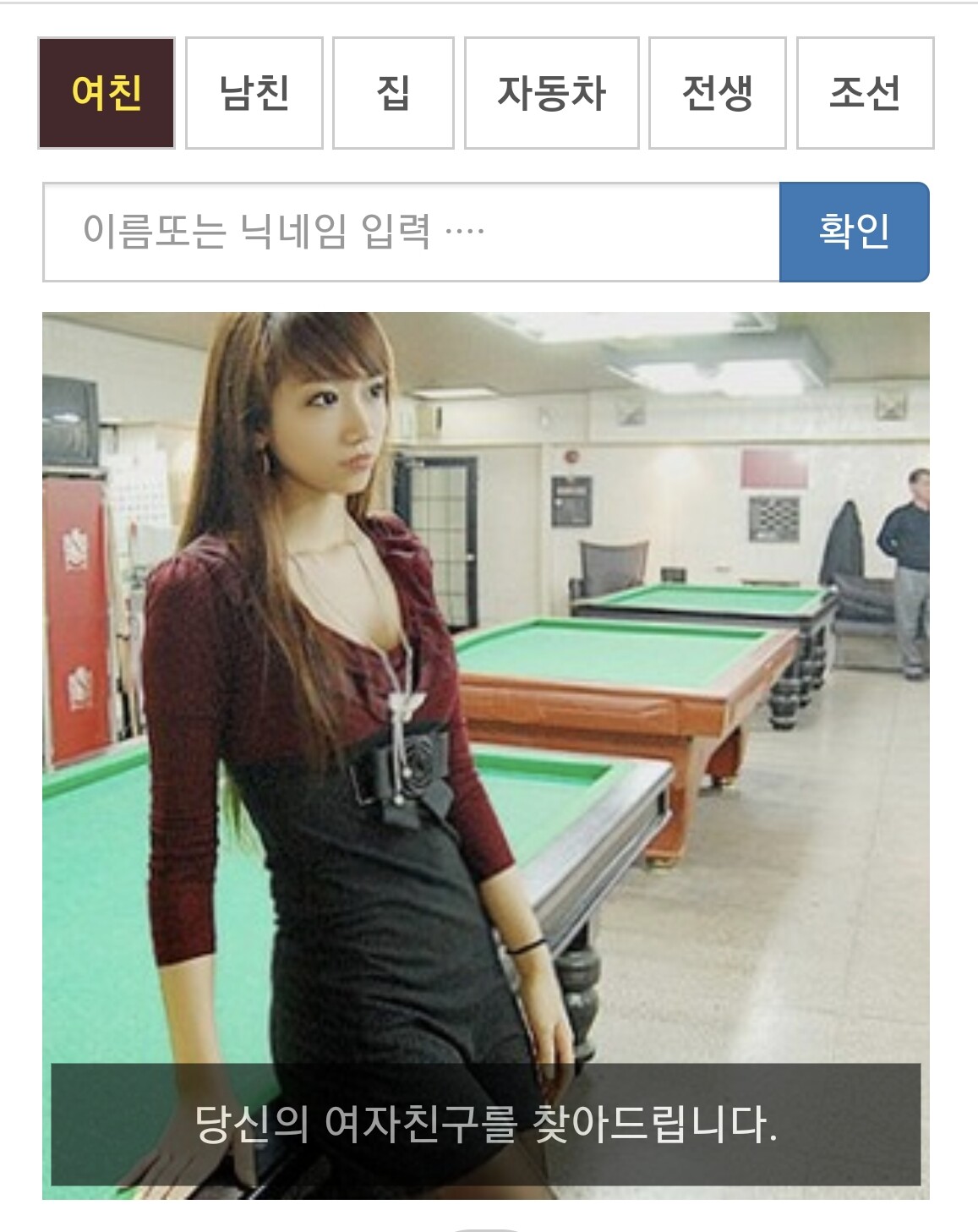
Task: Tap the 확인 confirm button
Action: tap(854, 232)
